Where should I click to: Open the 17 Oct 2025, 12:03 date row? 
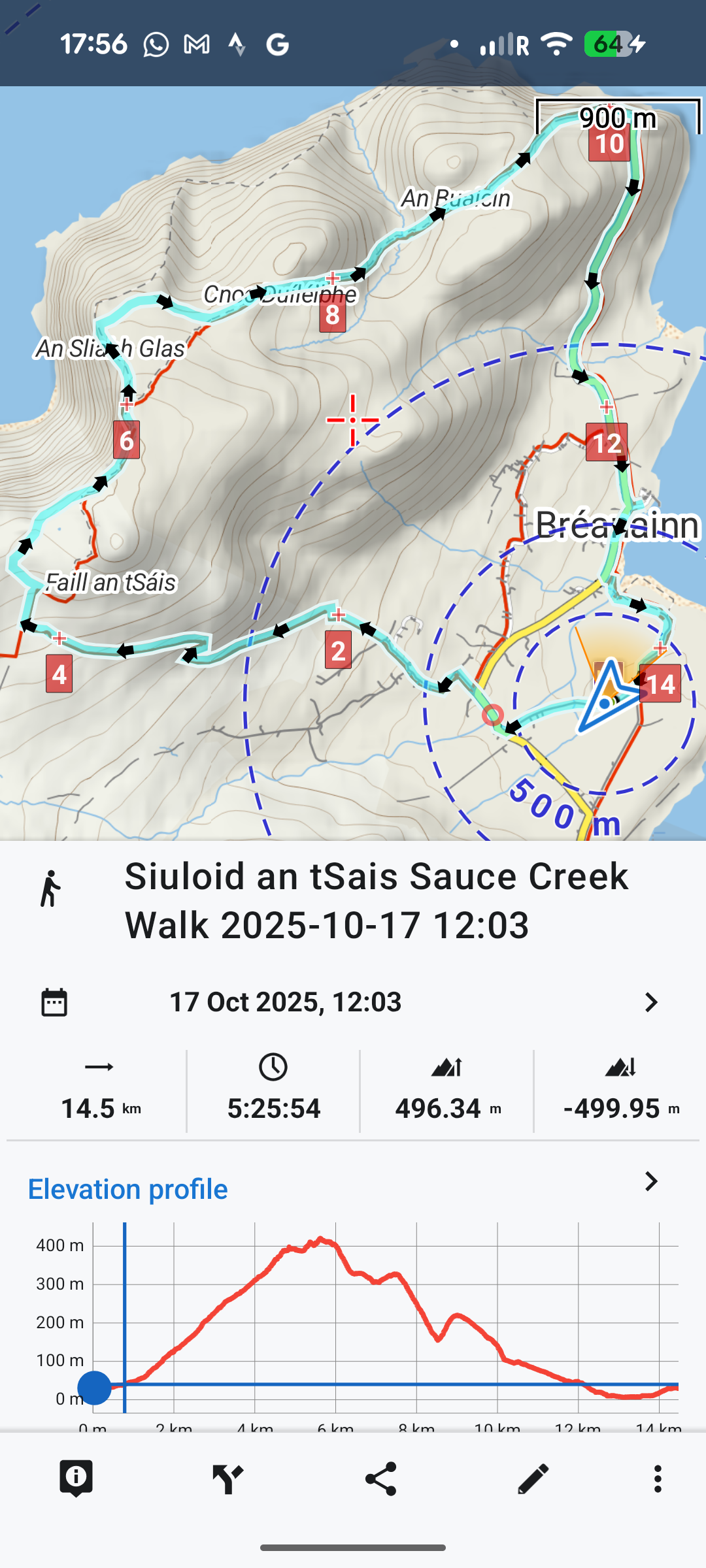[353, 1002]
